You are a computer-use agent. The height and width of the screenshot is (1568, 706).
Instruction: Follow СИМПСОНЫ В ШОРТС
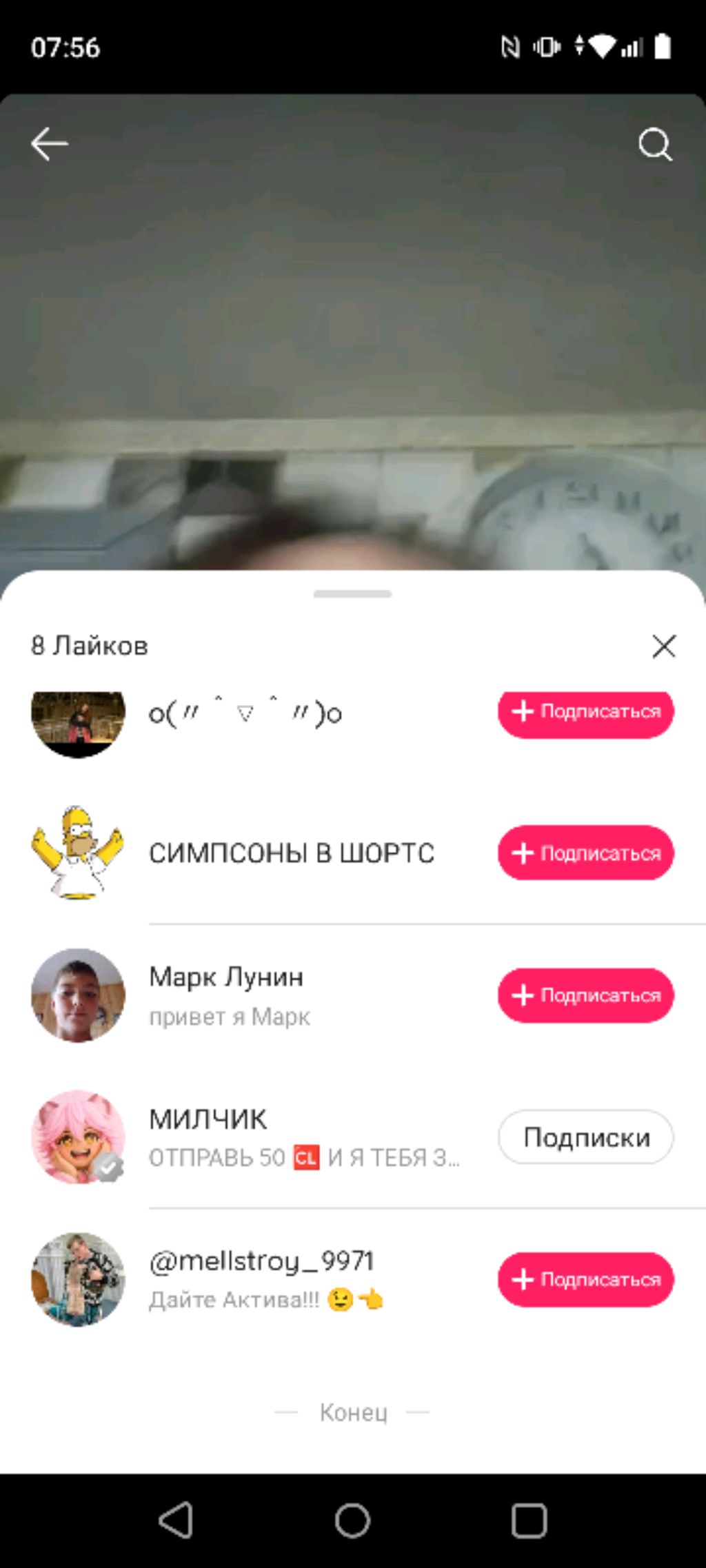pos(585,853)
